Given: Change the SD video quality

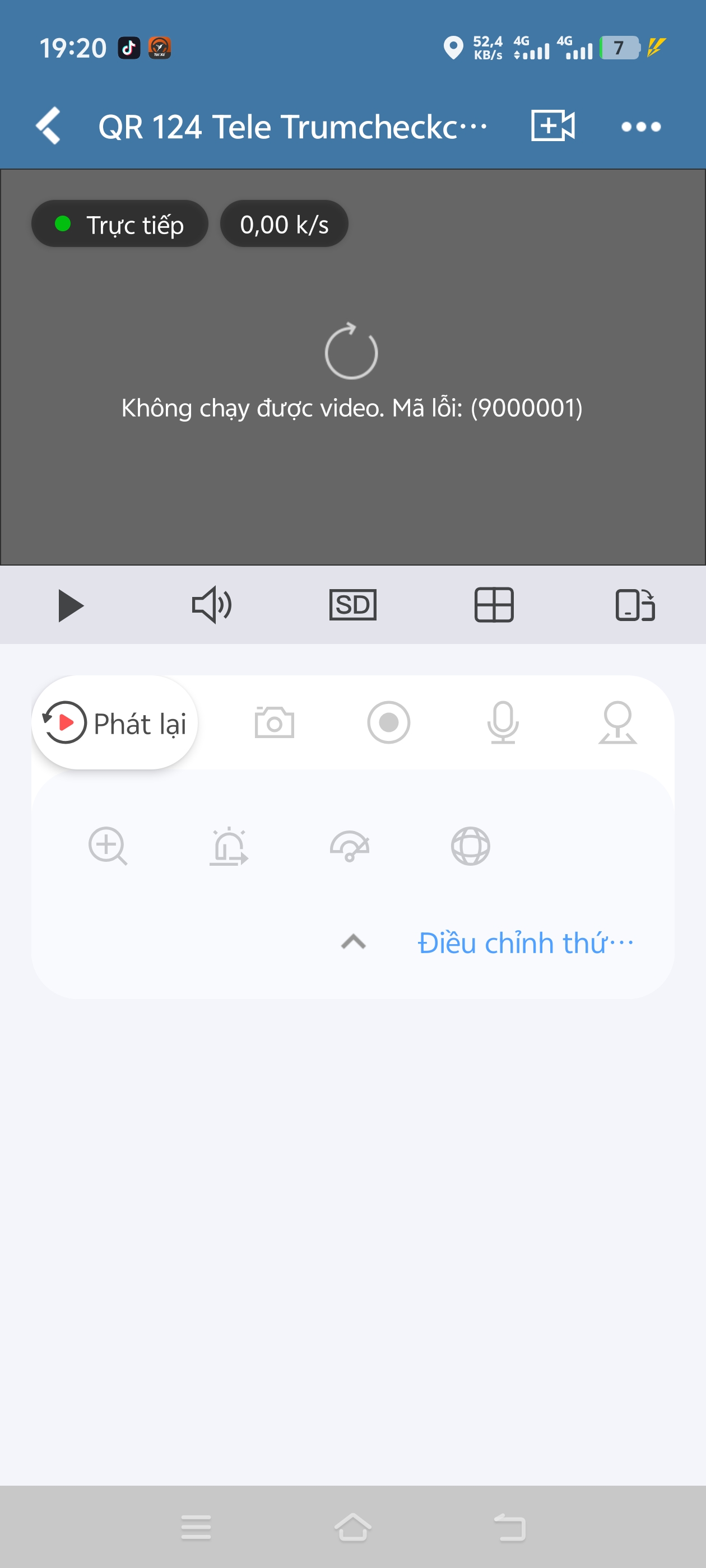Looking at the screenshot, I should (352, 605).
